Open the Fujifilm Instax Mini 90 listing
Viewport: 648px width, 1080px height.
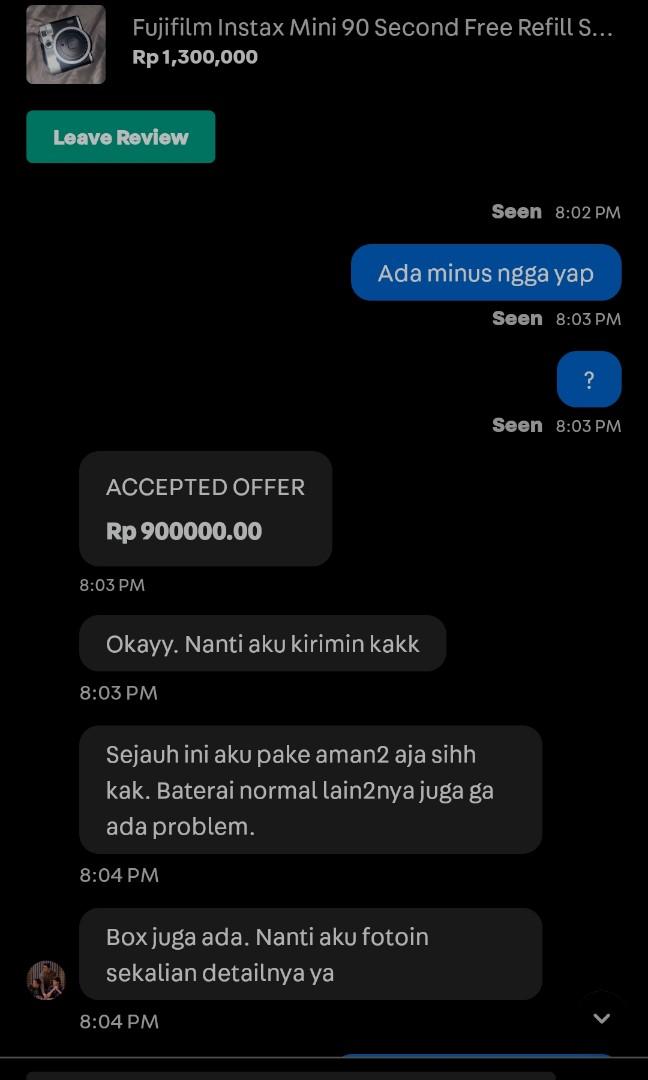(x=324, y=43)
